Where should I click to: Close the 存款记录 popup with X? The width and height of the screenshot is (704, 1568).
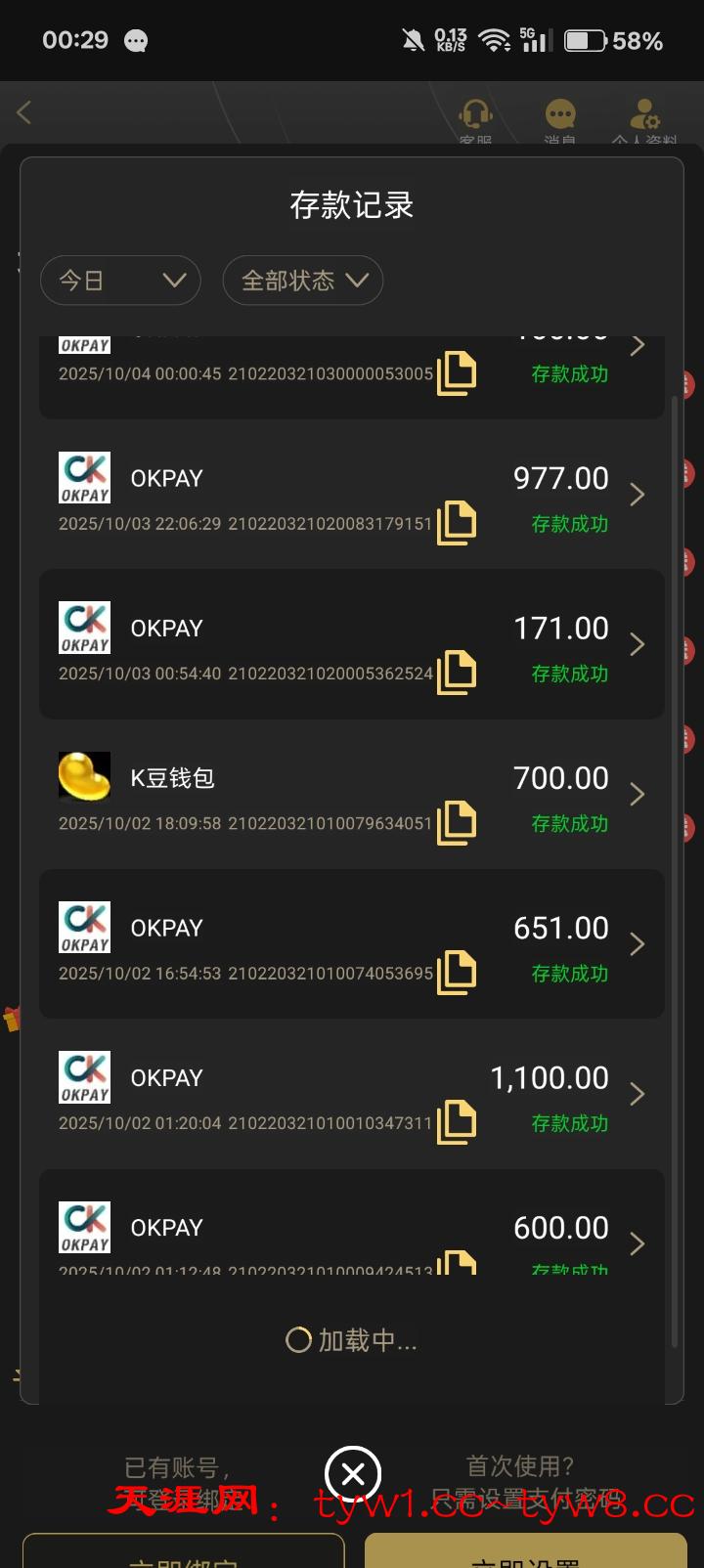[353, 1473]
